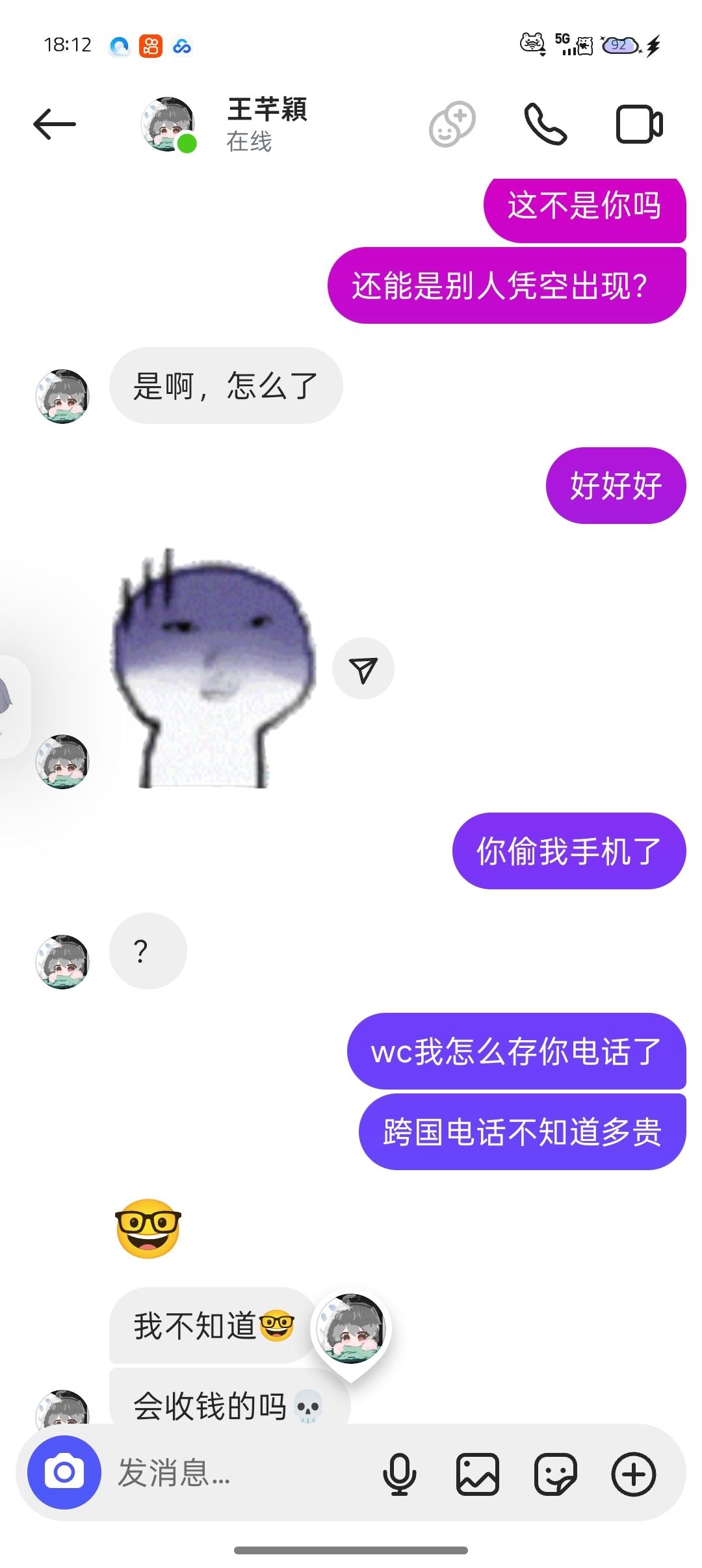Start a voice call with 王芊穎

(545, 124)
